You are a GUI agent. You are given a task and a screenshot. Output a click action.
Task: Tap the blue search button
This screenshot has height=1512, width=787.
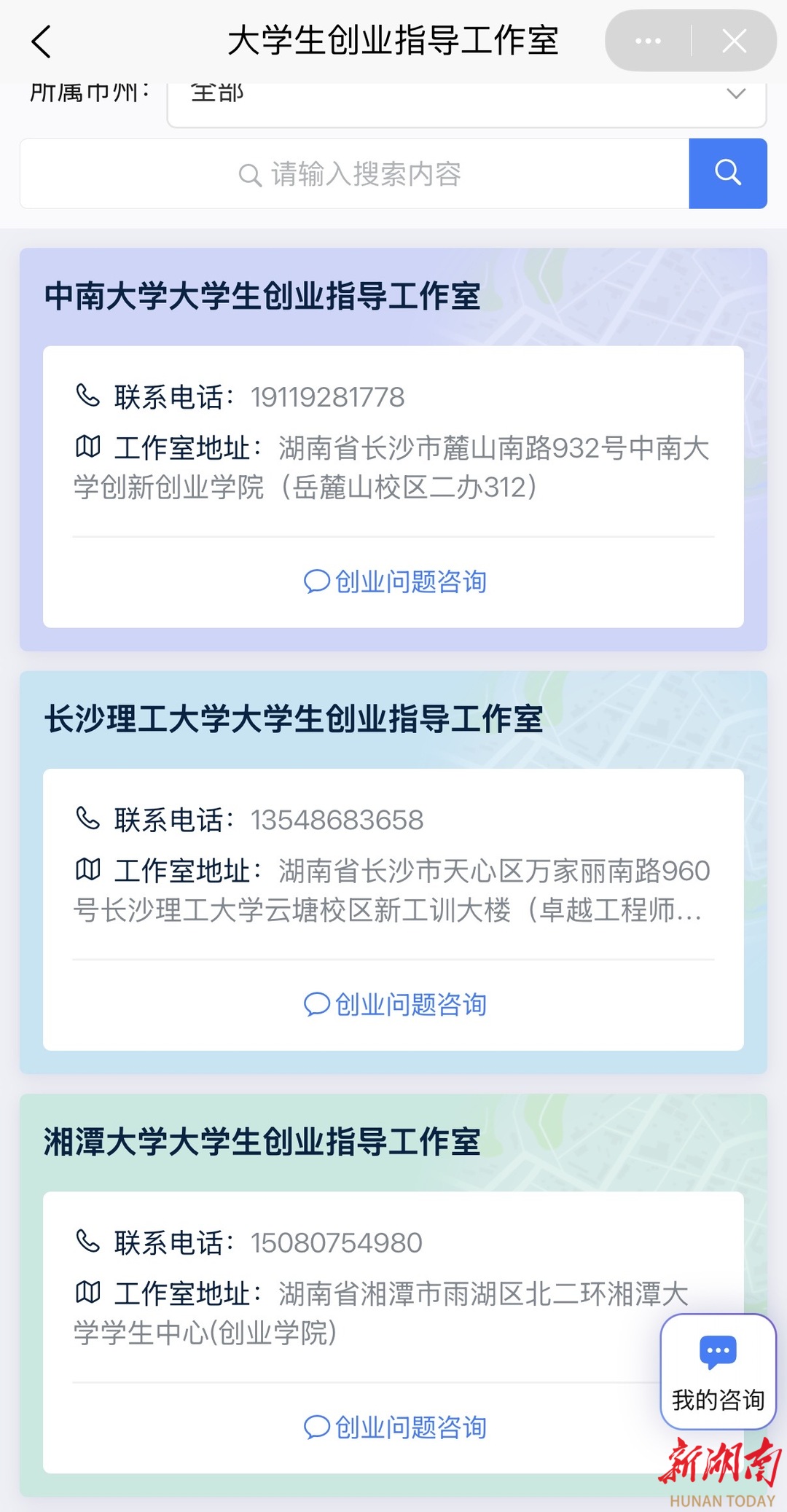click(727, 173)
